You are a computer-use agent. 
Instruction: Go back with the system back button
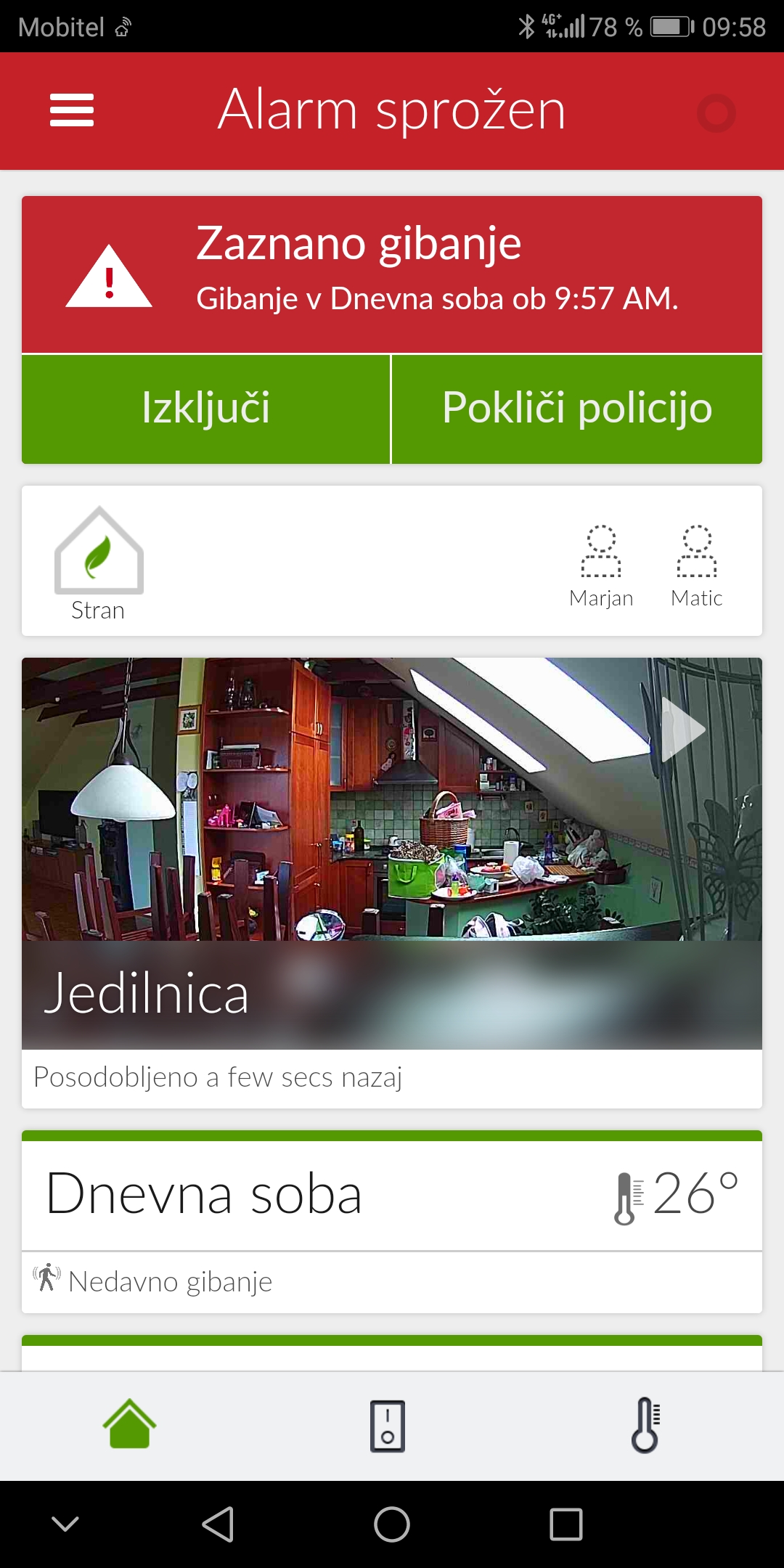point(218,1524)
